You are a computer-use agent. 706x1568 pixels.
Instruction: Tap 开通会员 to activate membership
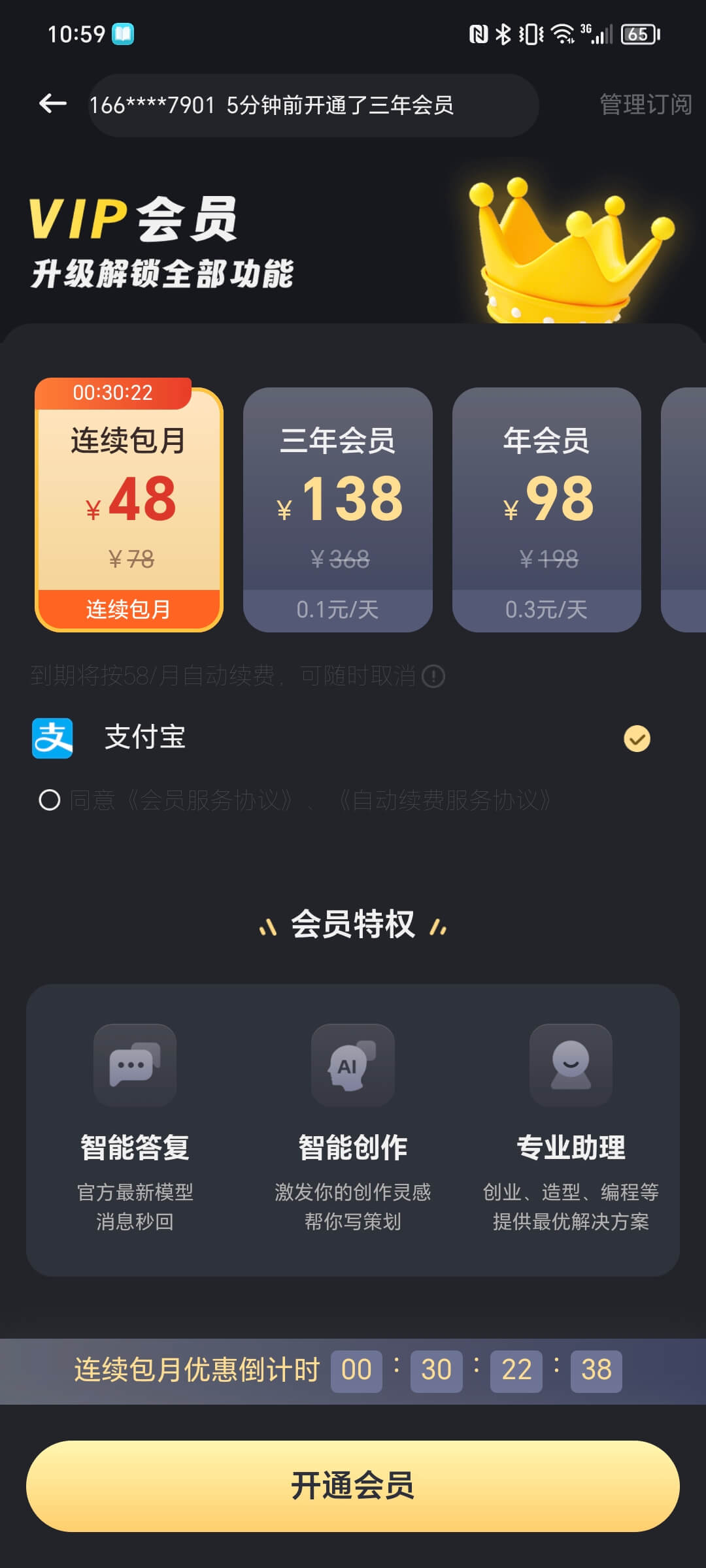click(353, 1485)
